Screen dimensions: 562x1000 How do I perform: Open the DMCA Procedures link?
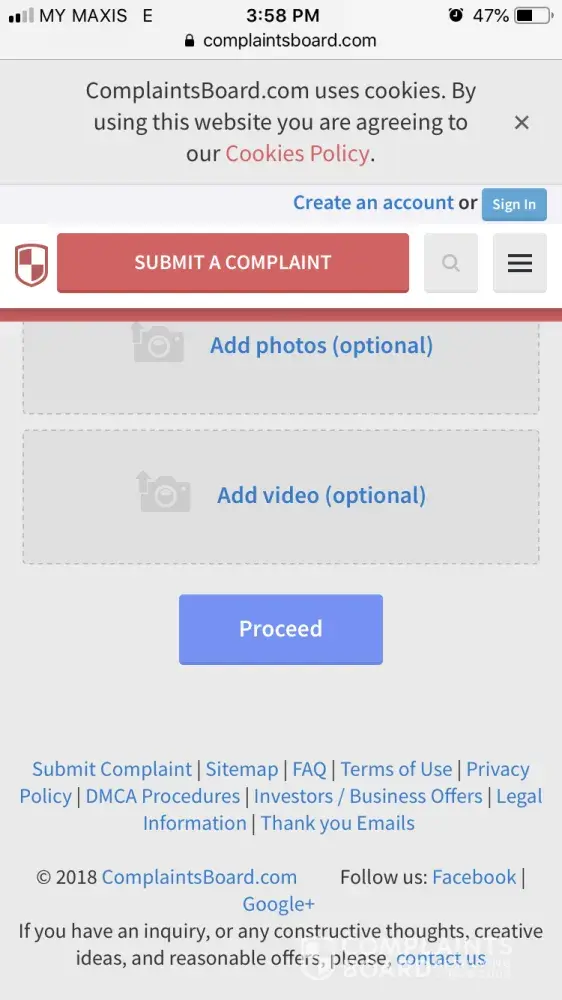tap(163, 796)
